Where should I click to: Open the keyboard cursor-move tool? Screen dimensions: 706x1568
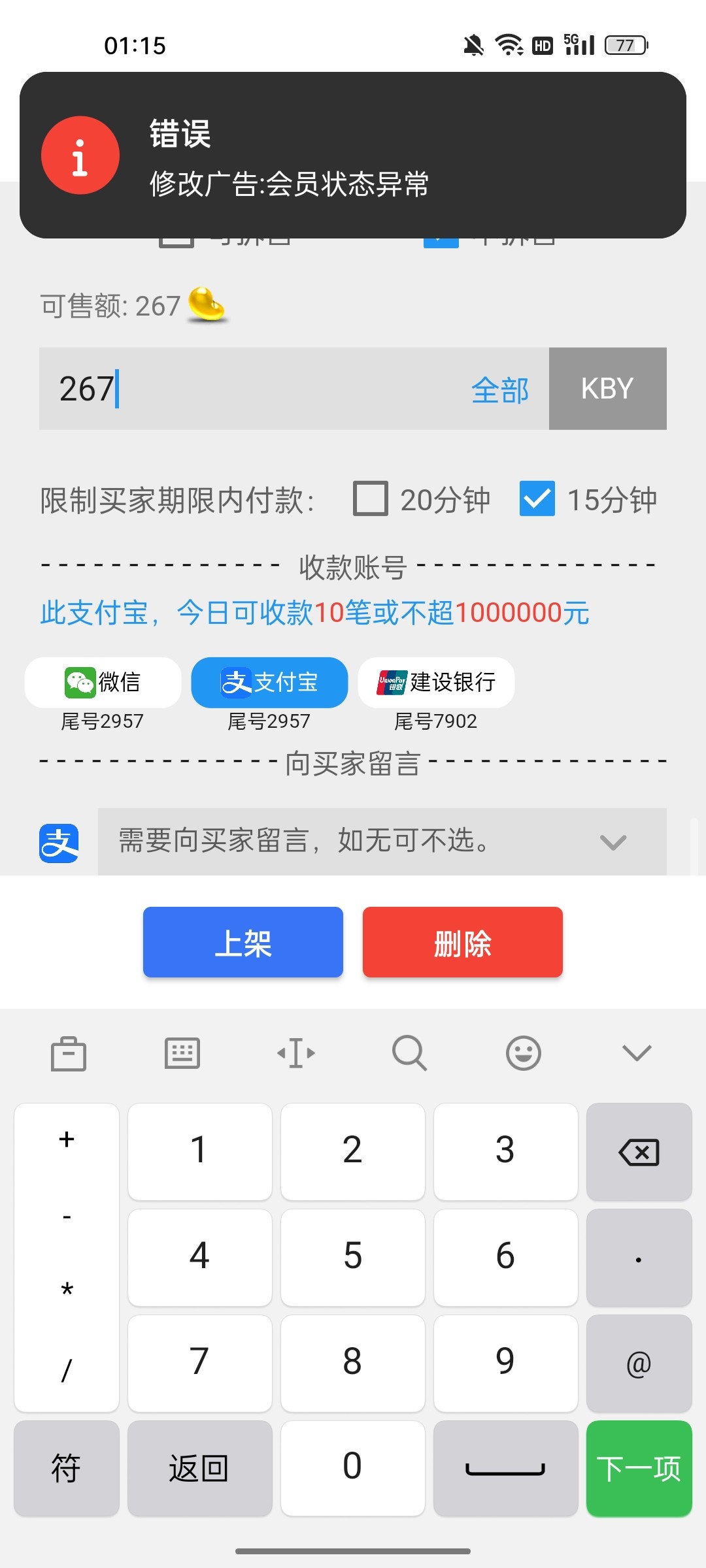click(296, 1053)
